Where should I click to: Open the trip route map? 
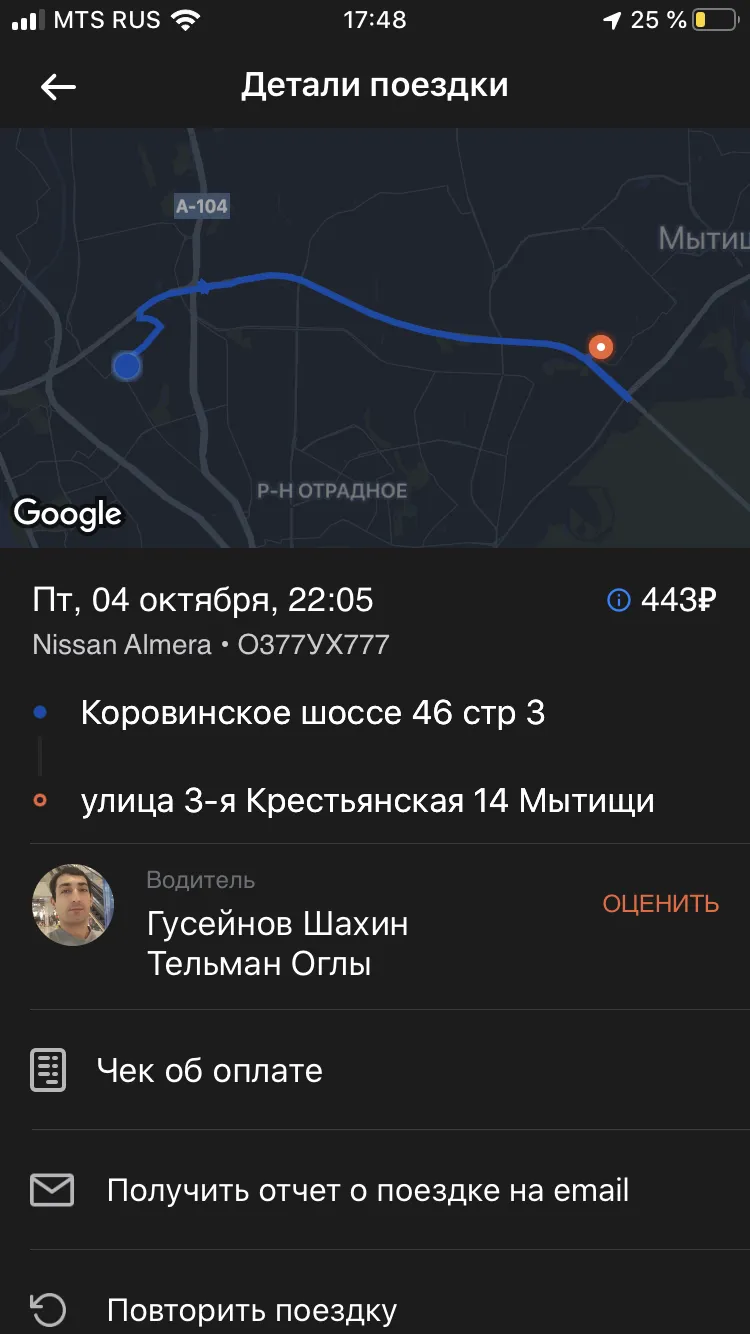375,338
